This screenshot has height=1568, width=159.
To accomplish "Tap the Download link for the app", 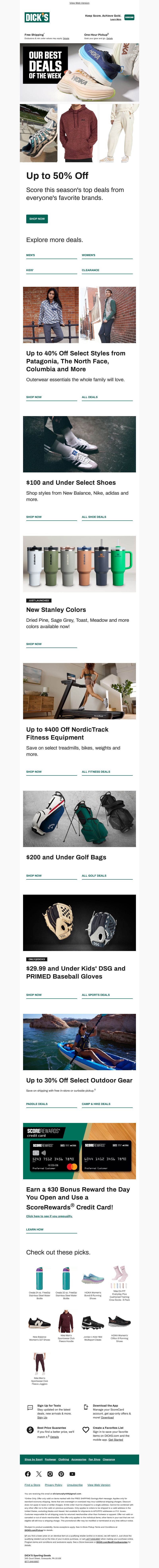I will coord(107,1418).
